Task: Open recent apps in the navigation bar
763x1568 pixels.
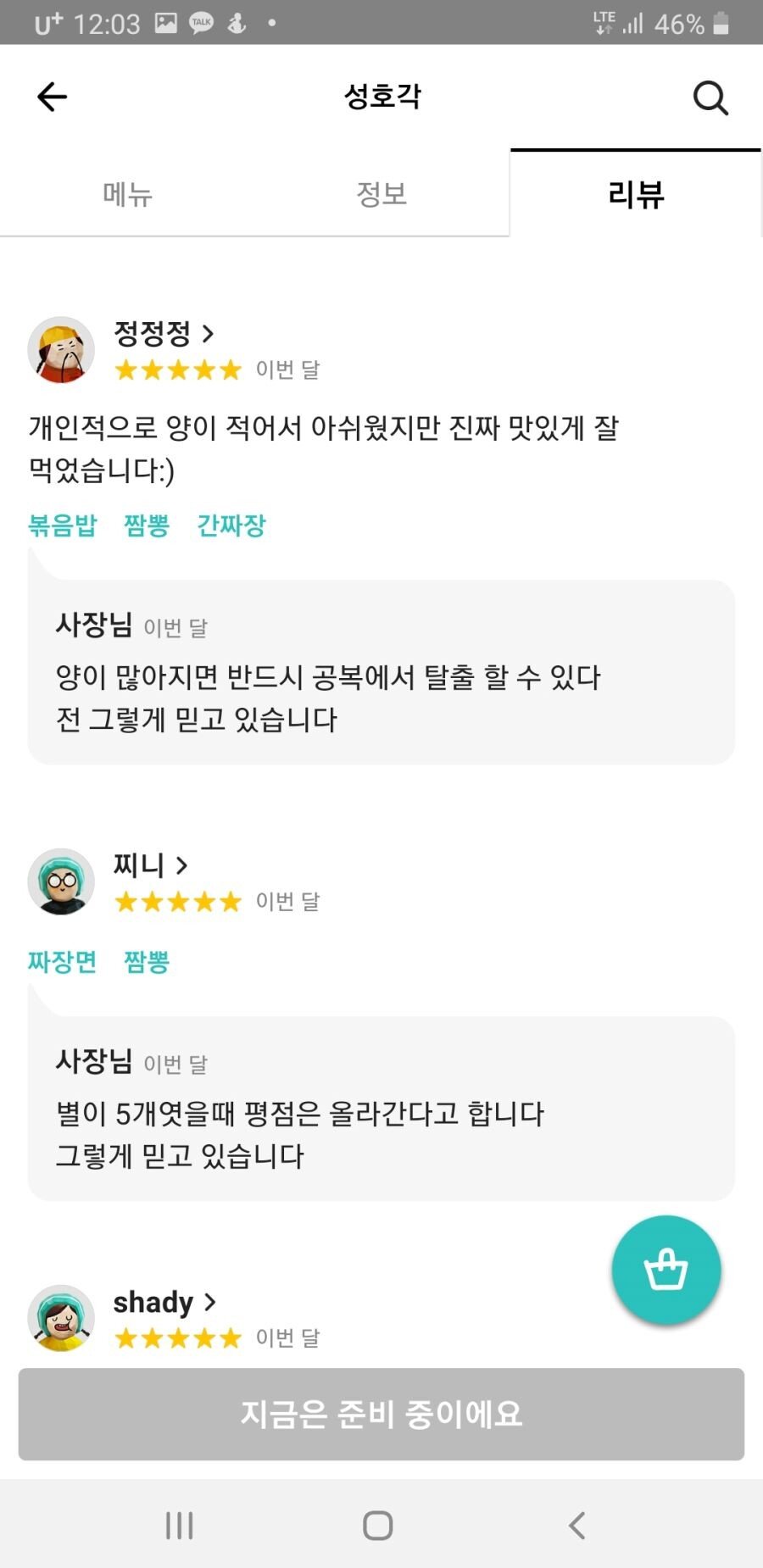Action: click(x=180, y=1525)
